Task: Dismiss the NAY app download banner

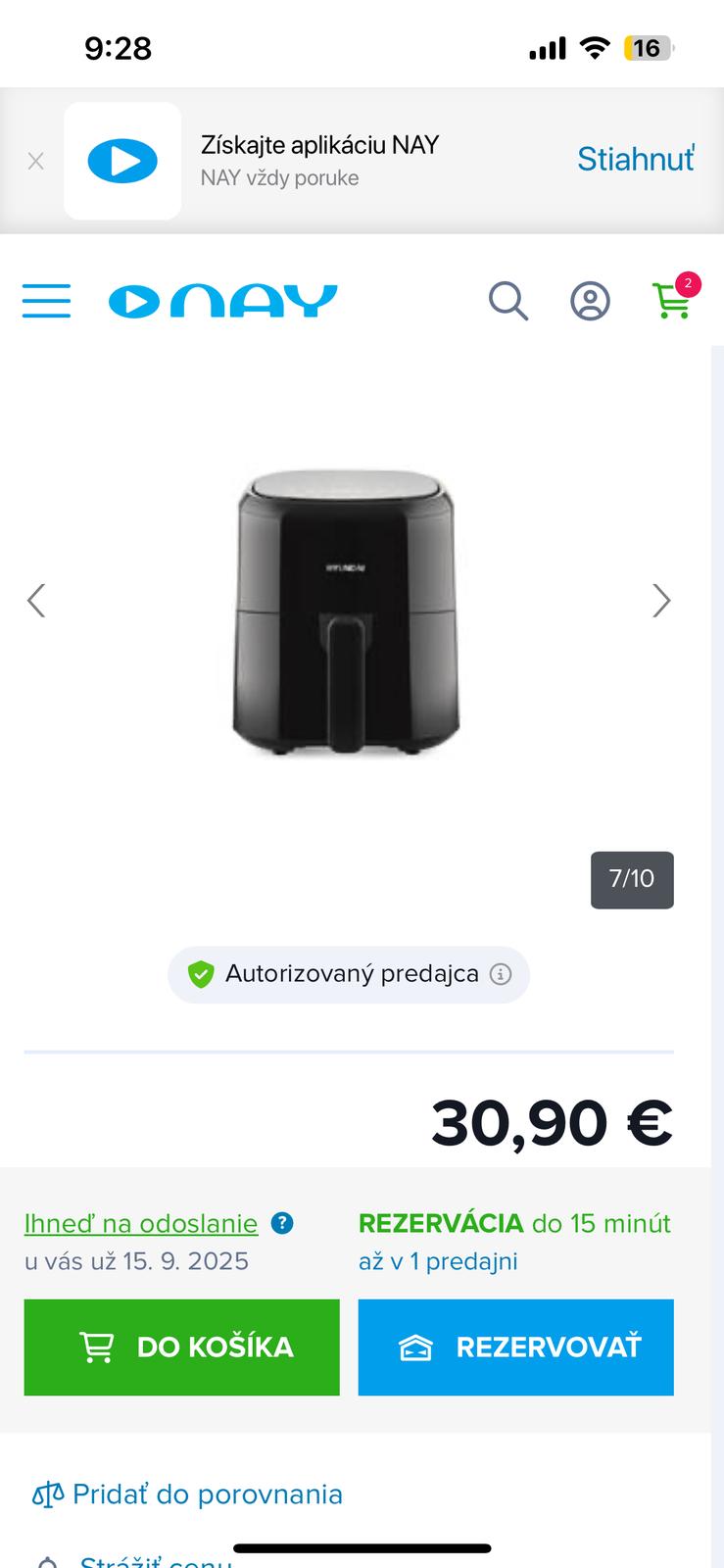Action: (x=36, y=162)
